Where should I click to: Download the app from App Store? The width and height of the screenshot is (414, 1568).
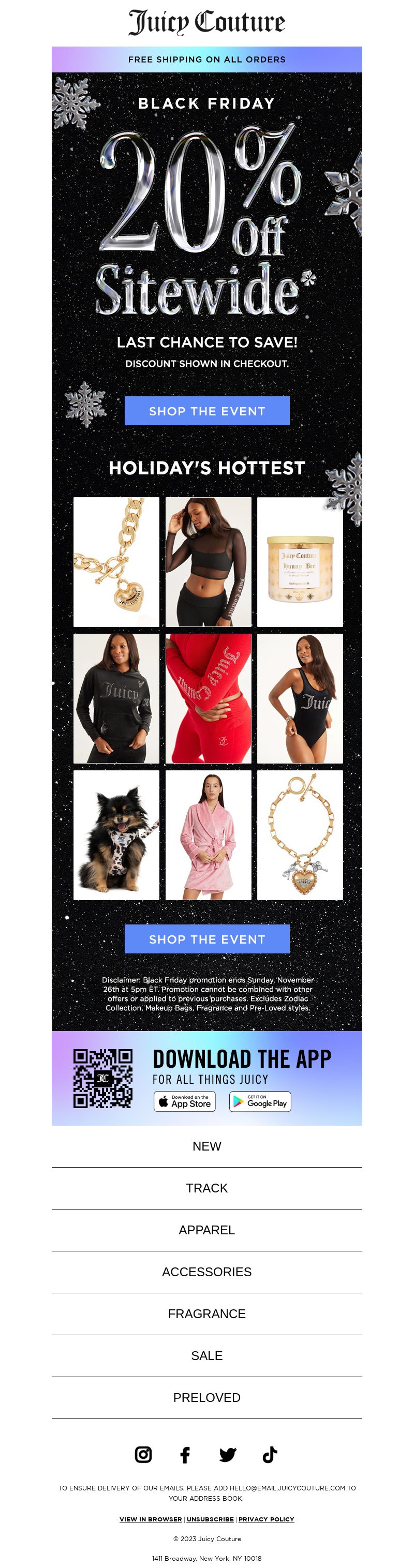tap(184, 1101)
